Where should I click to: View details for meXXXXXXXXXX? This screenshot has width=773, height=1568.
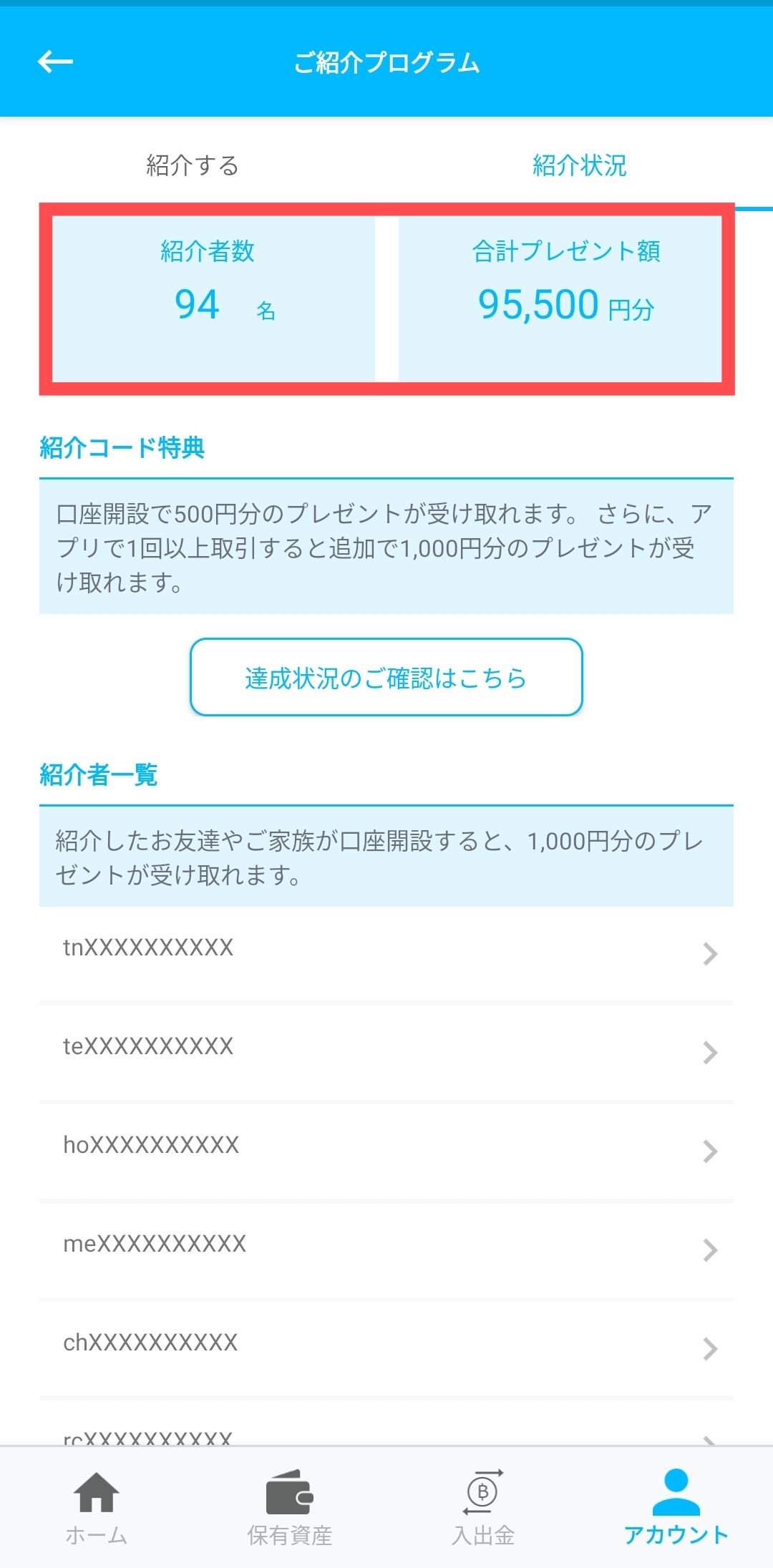[386, 1247]
